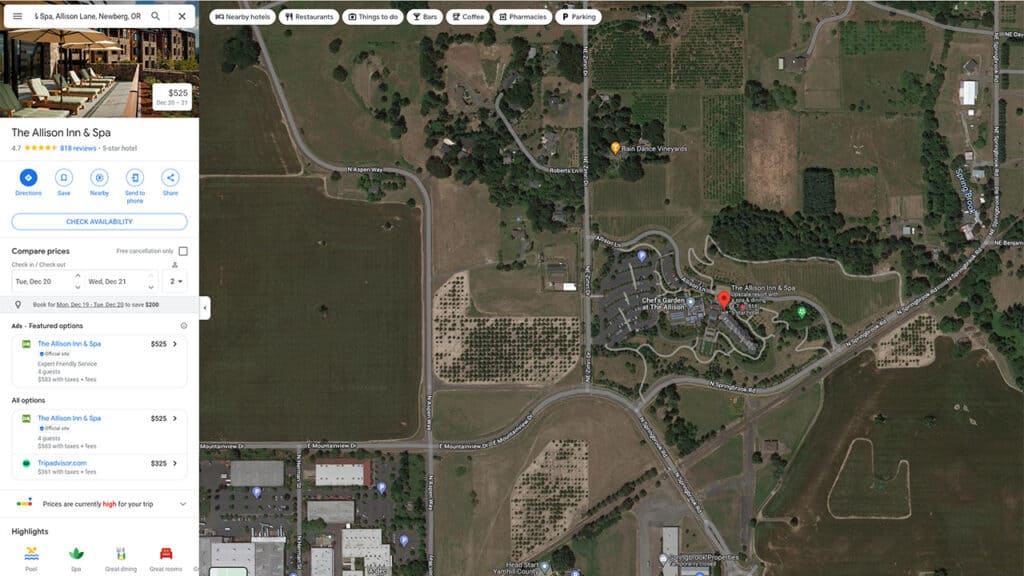Tap the Check Availability button
1024x576 pixels.
coord(99,222)
